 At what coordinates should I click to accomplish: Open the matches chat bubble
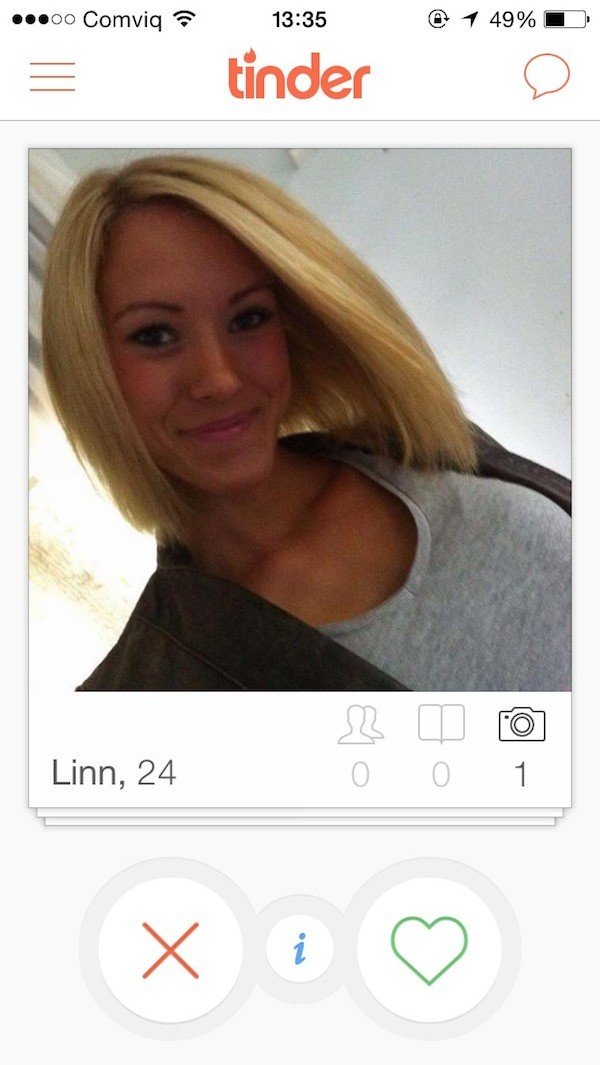point(546,76)
